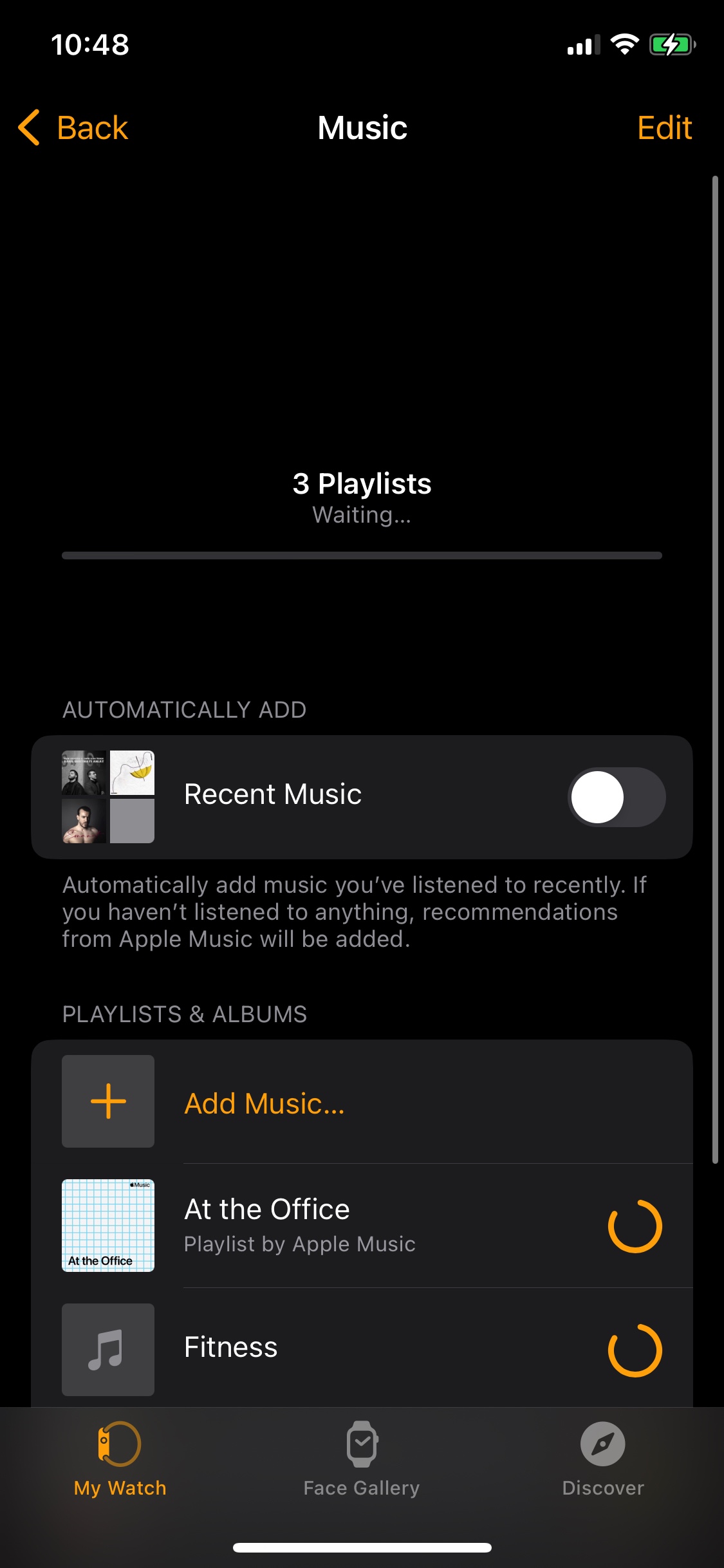Tap the Fitness playlist music note icon

pyautogui.click(x=107, y=1350)
